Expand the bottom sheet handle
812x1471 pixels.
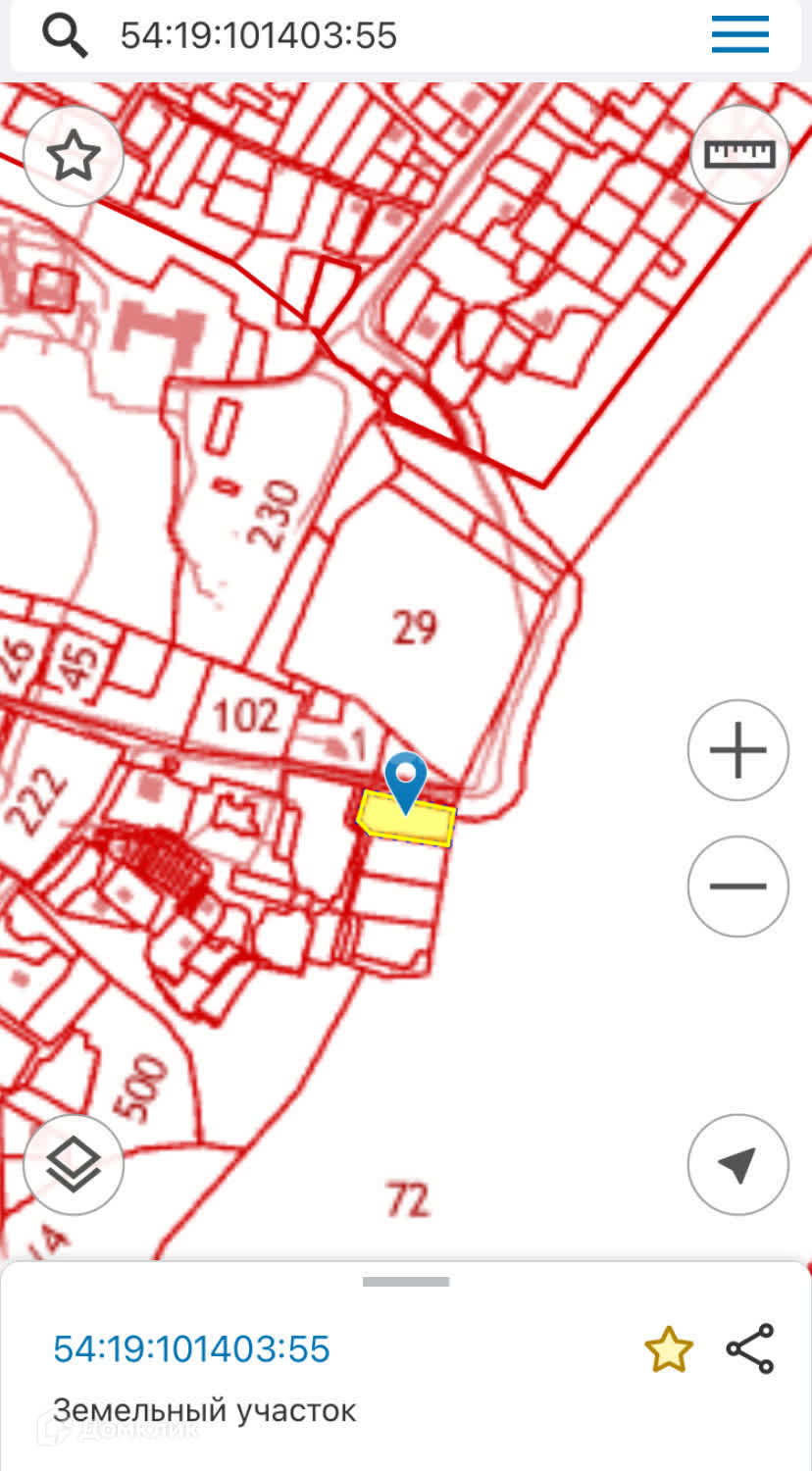coord(406,1282)
